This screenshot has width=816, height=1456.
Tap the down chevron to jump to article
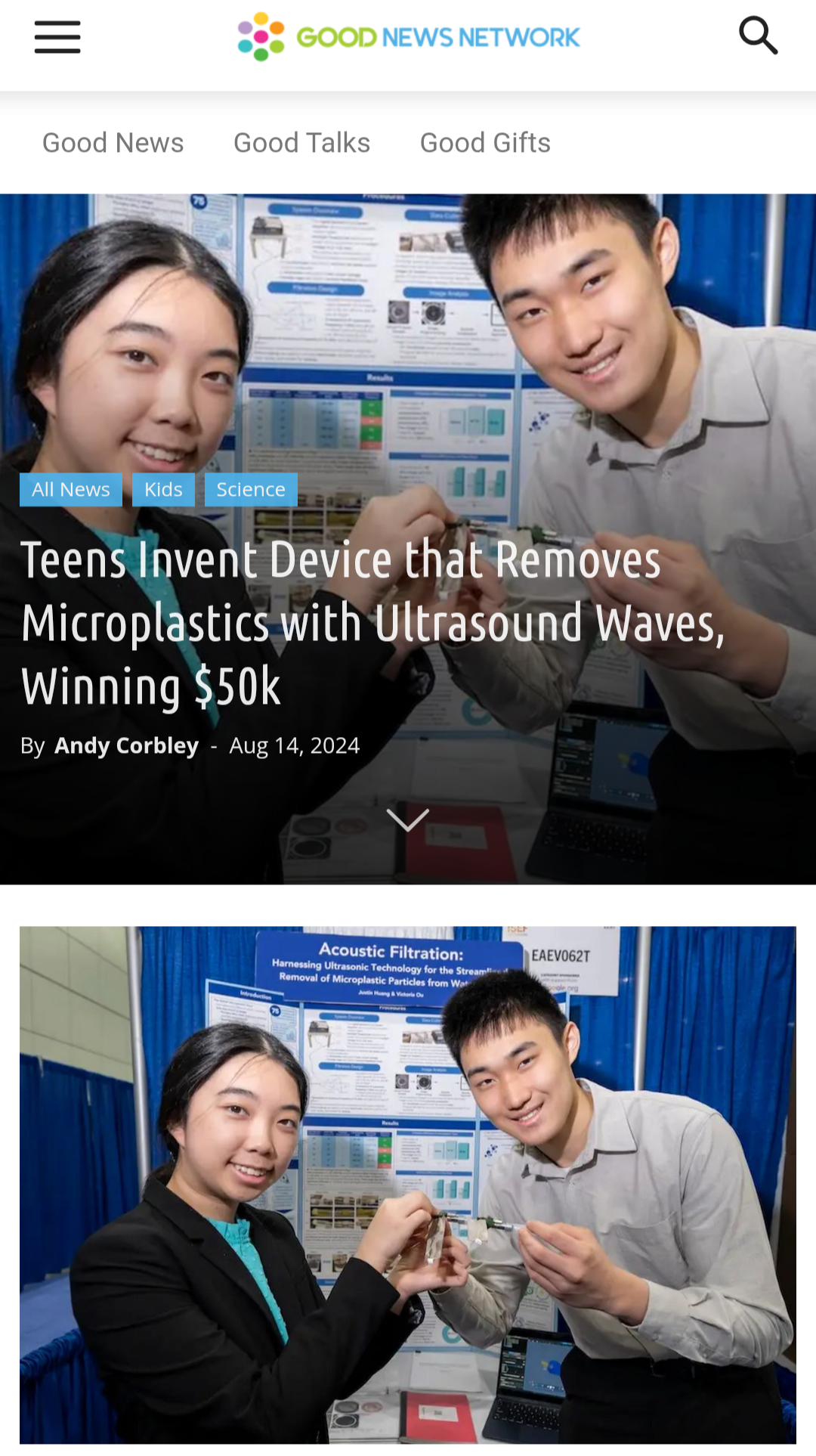click(x=407, y=820)
